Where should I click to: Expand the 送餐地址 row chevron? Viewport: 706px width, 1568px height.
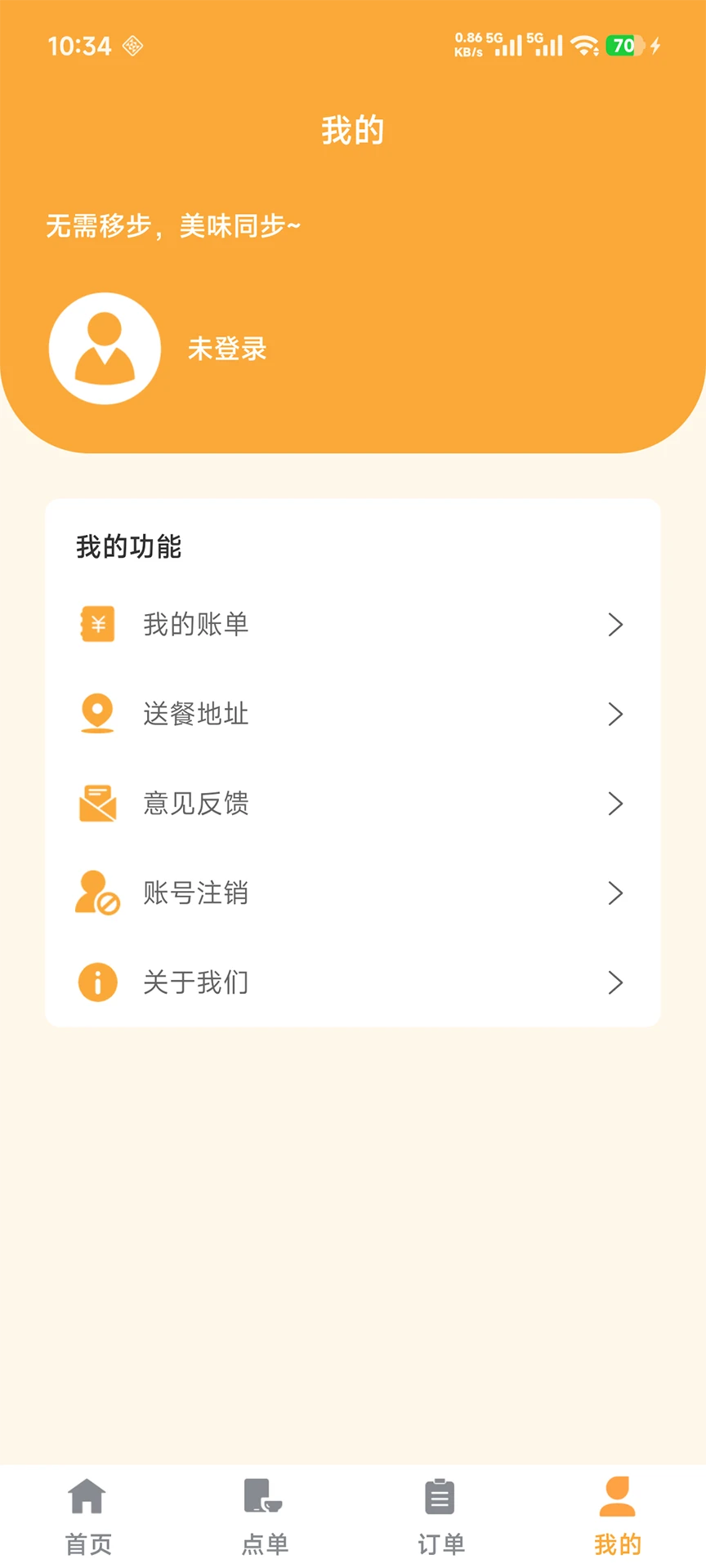click(616, 714)
